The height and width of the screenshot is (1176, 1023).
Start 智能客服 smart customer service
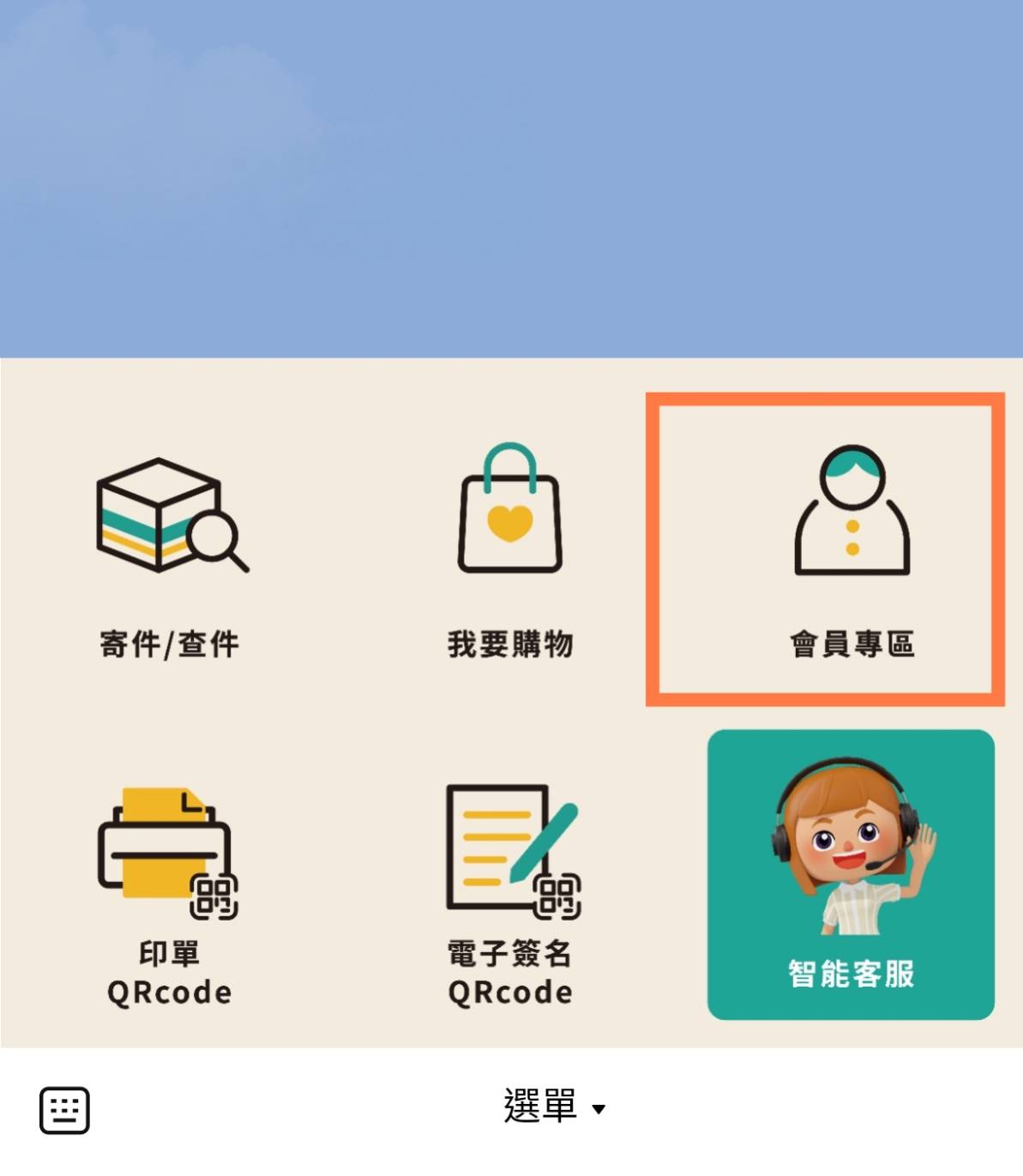pyautogui.click(x=851, y=874)
